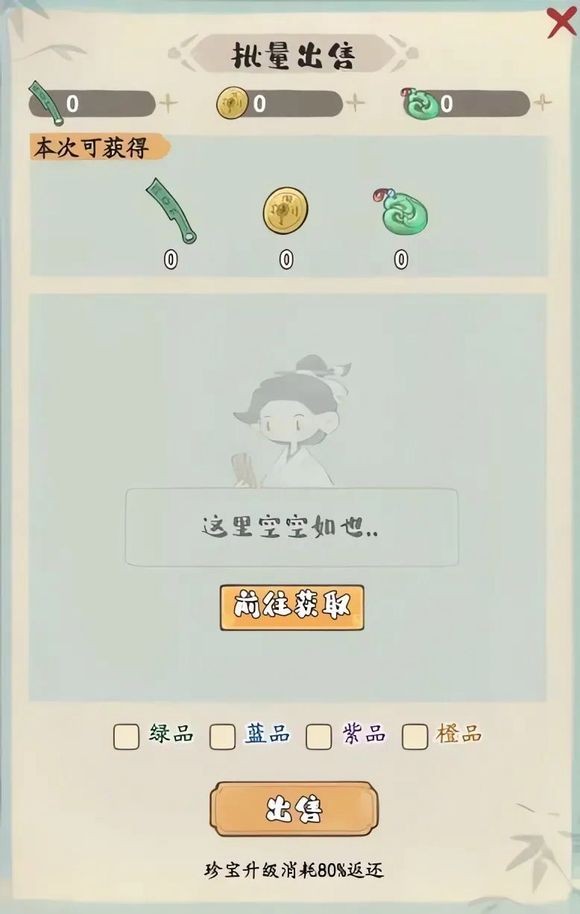Tick the 紫品 checkbox
Viewport: 580px width, 914px height.
[x=319, y=736]
